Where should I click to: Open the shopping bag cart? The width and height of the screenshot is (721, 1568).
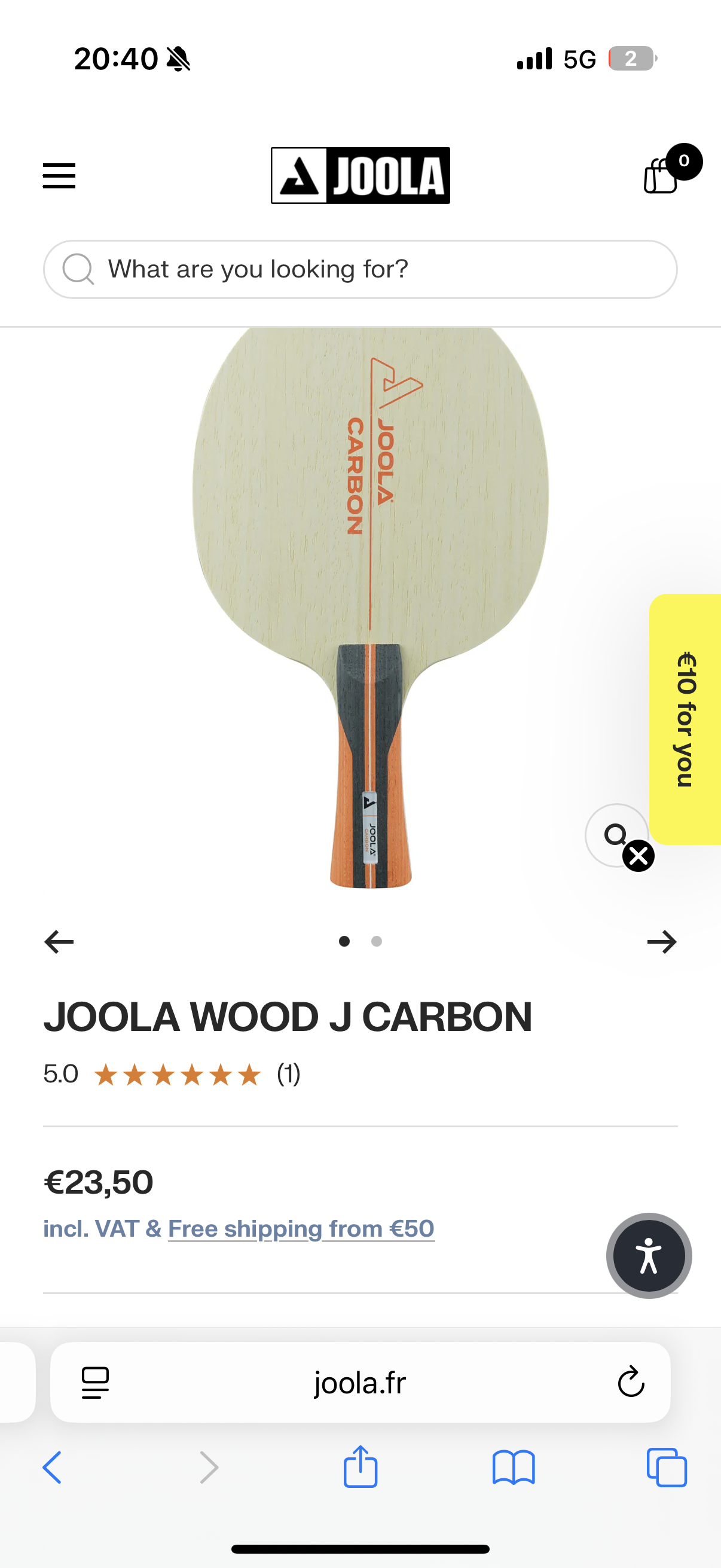pyautogui.click(x=661, y=175)
